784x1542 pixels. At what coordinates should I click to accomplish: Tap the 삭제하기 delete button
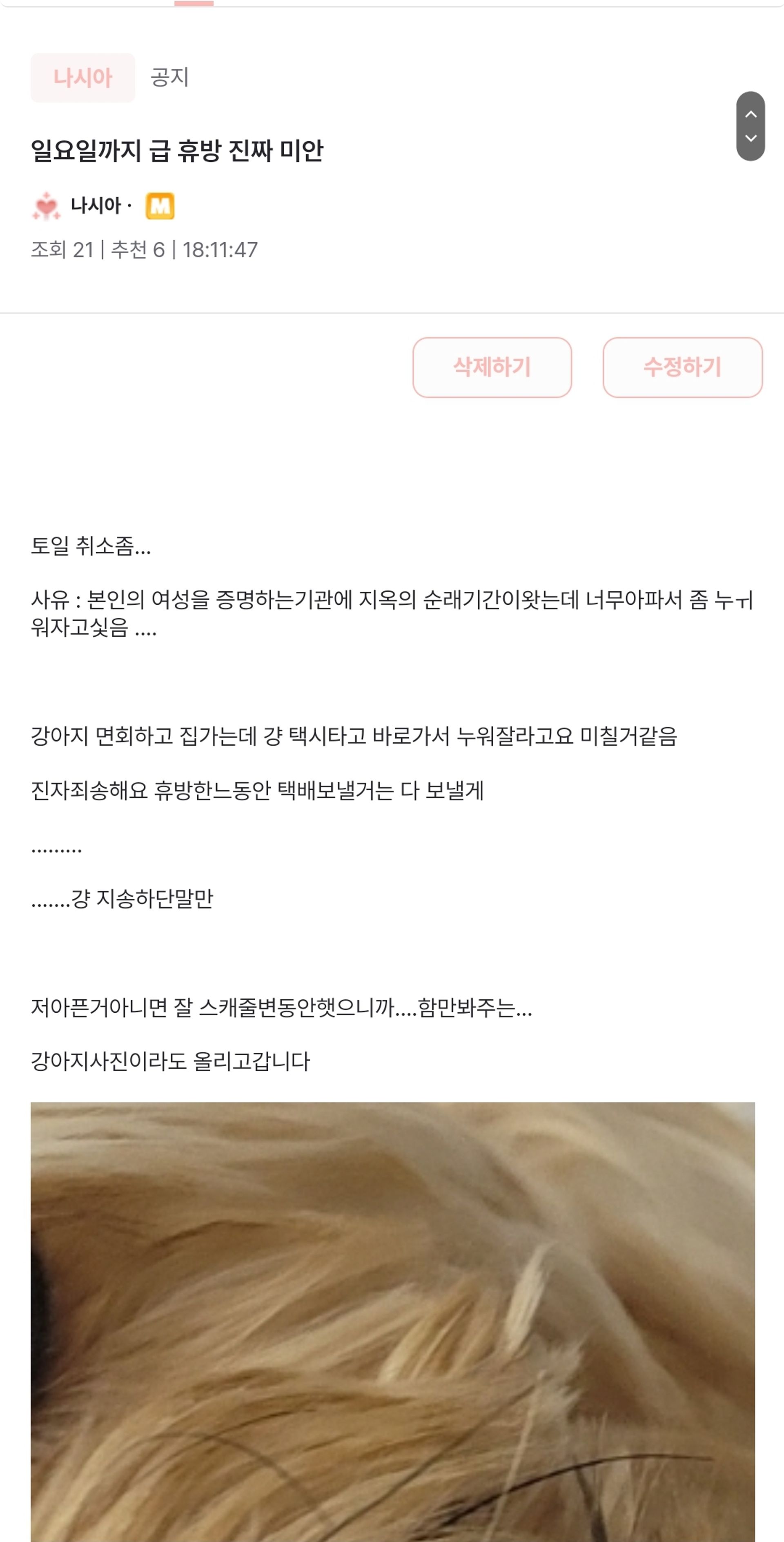(492, 367)
